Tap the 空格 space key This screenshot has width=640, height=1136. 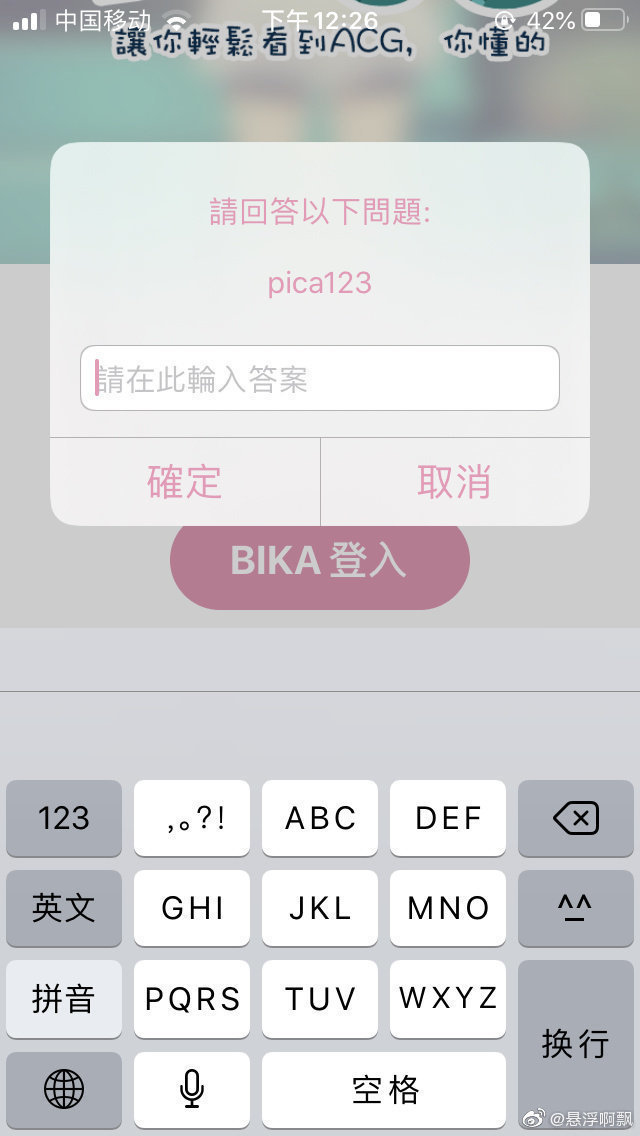click(x=384, y=1088)
